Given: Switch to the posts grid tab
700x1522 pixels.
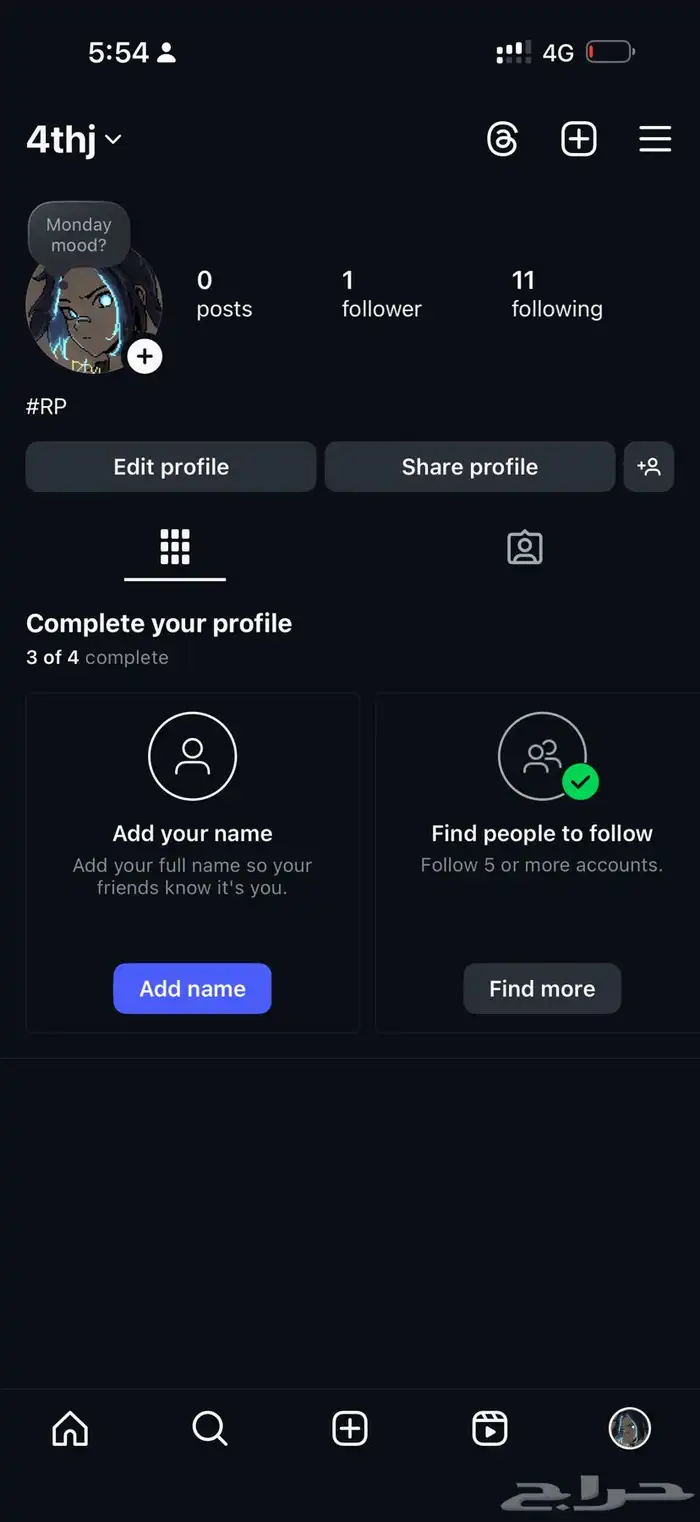Looking at the screenshot, I should 175,547.
